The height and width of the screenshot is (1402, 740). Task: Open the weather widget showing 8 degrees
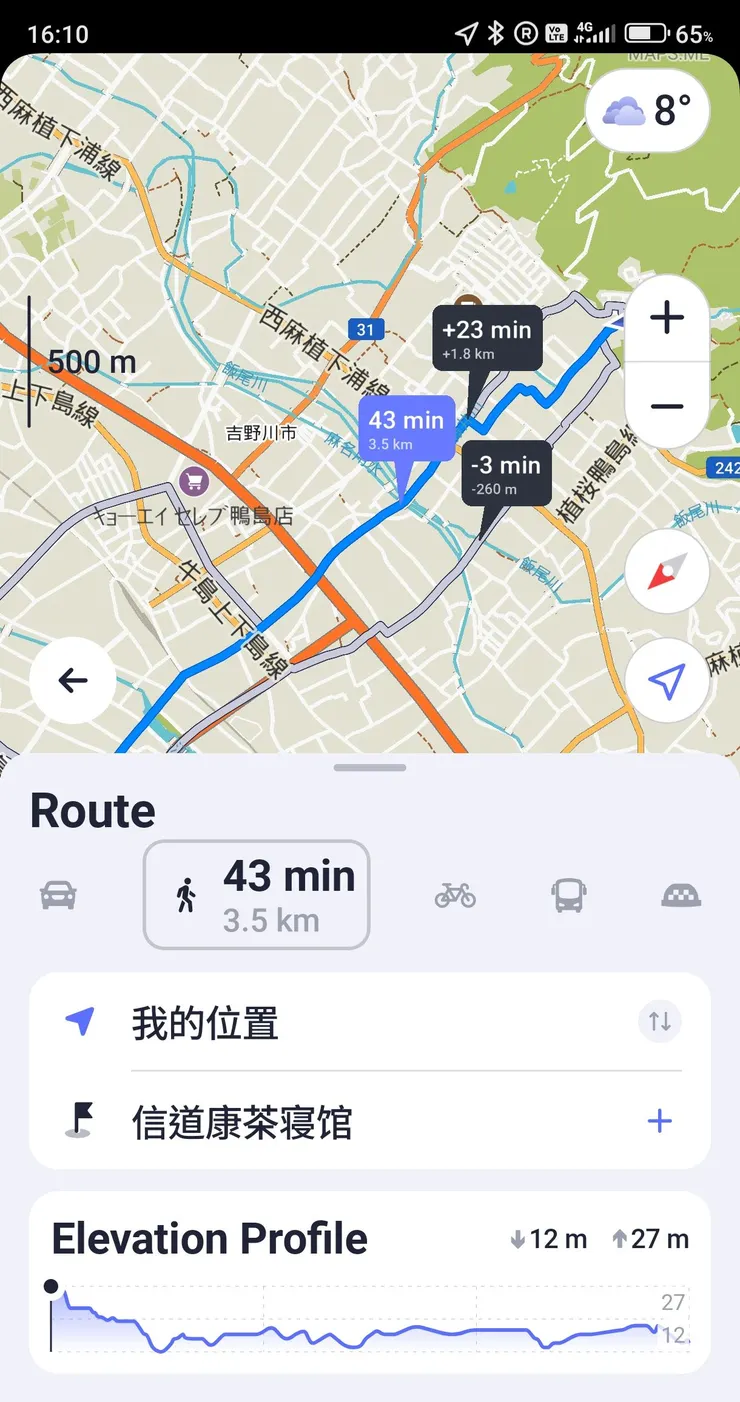(647, 111)
